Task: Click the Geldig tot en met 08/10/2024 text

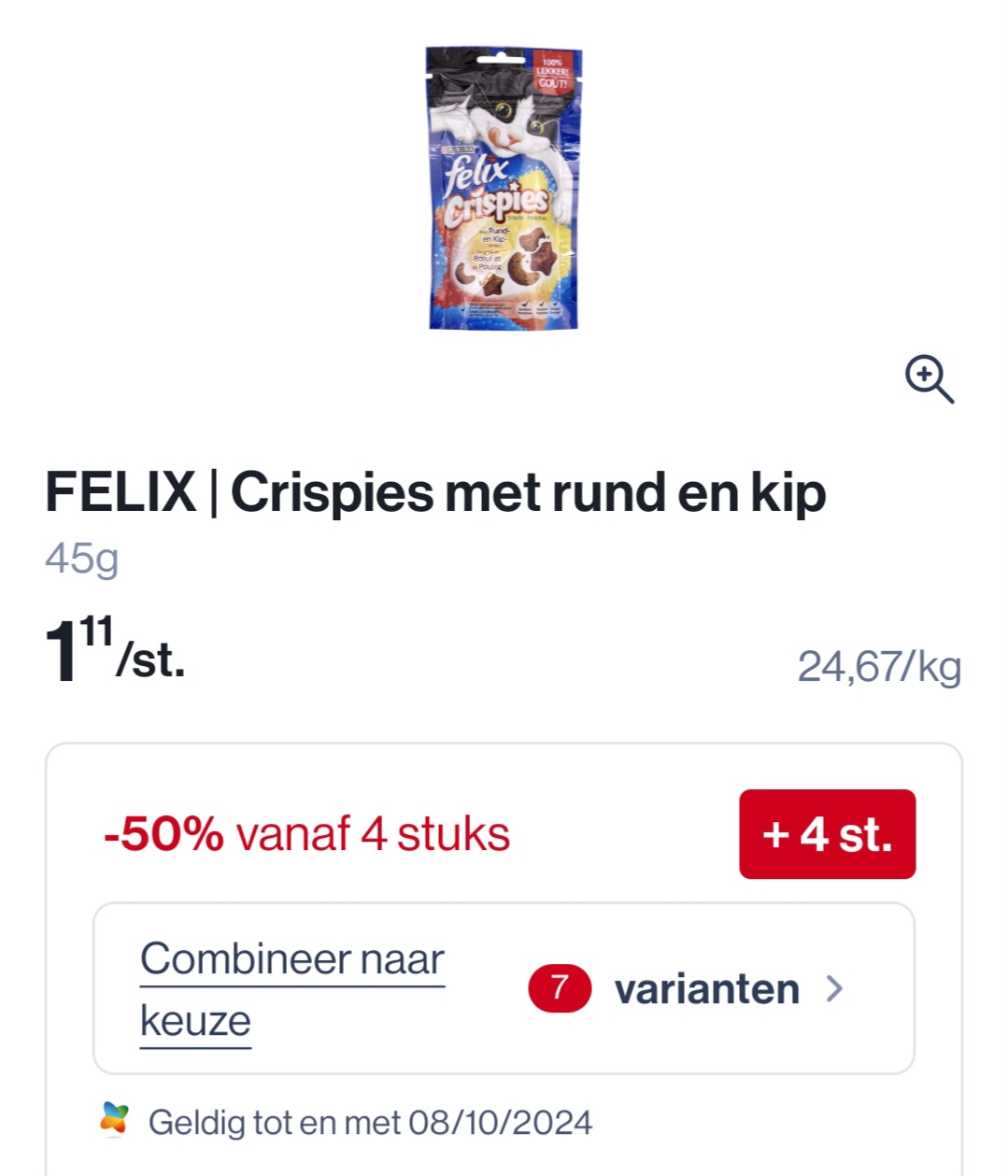Action: click(x=369, y=1121)
